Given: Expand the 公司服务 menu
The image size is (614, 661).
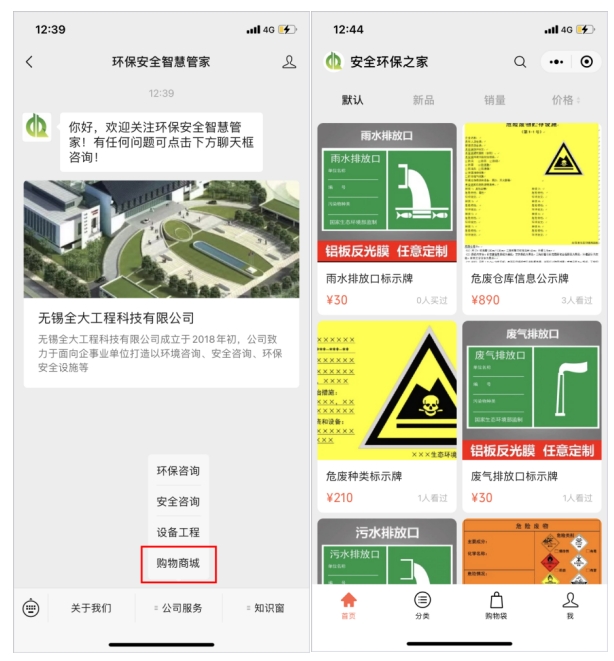Looking at the screenshot, I should click(x=178, y=608).
